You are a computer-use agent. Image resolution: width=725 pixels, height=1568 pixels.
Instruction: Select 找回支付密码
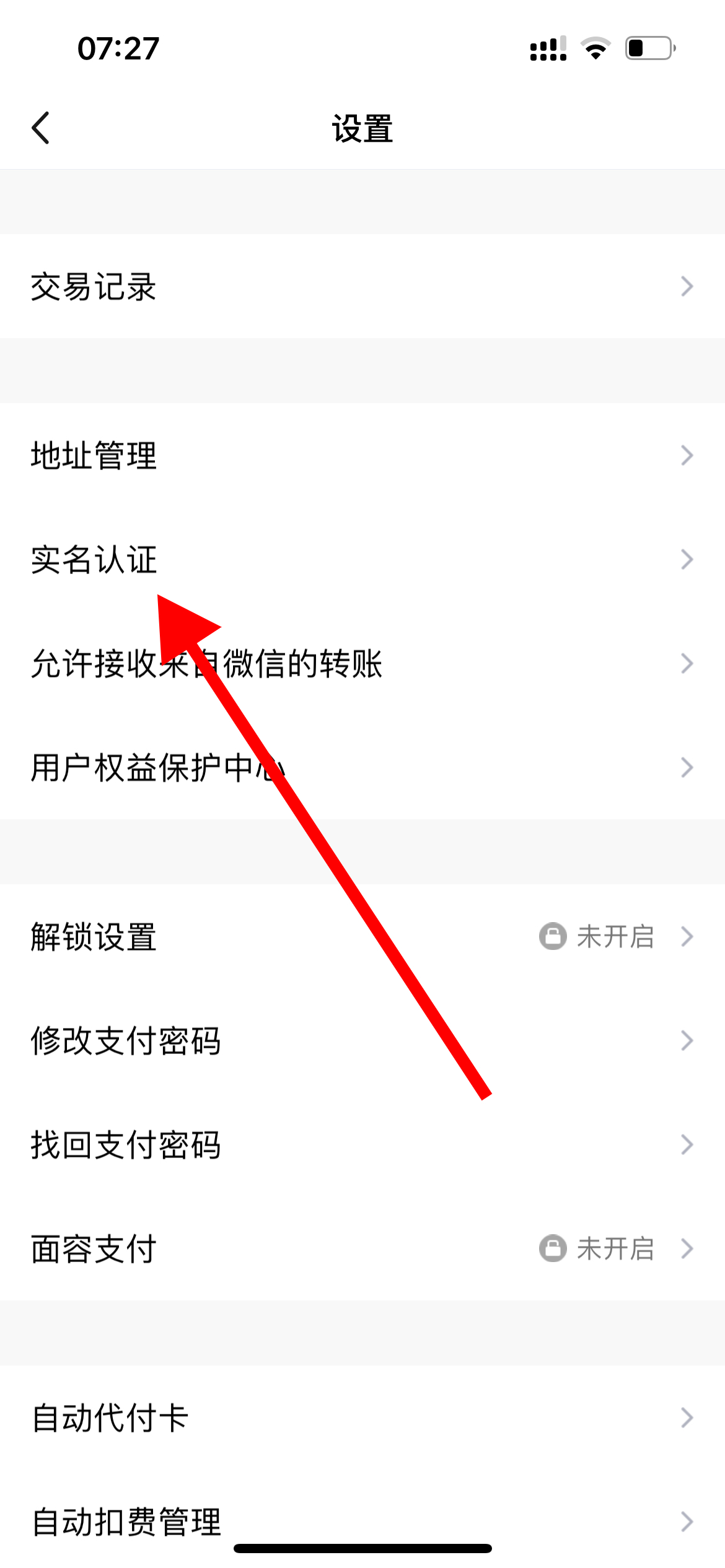pos(362,1144)
